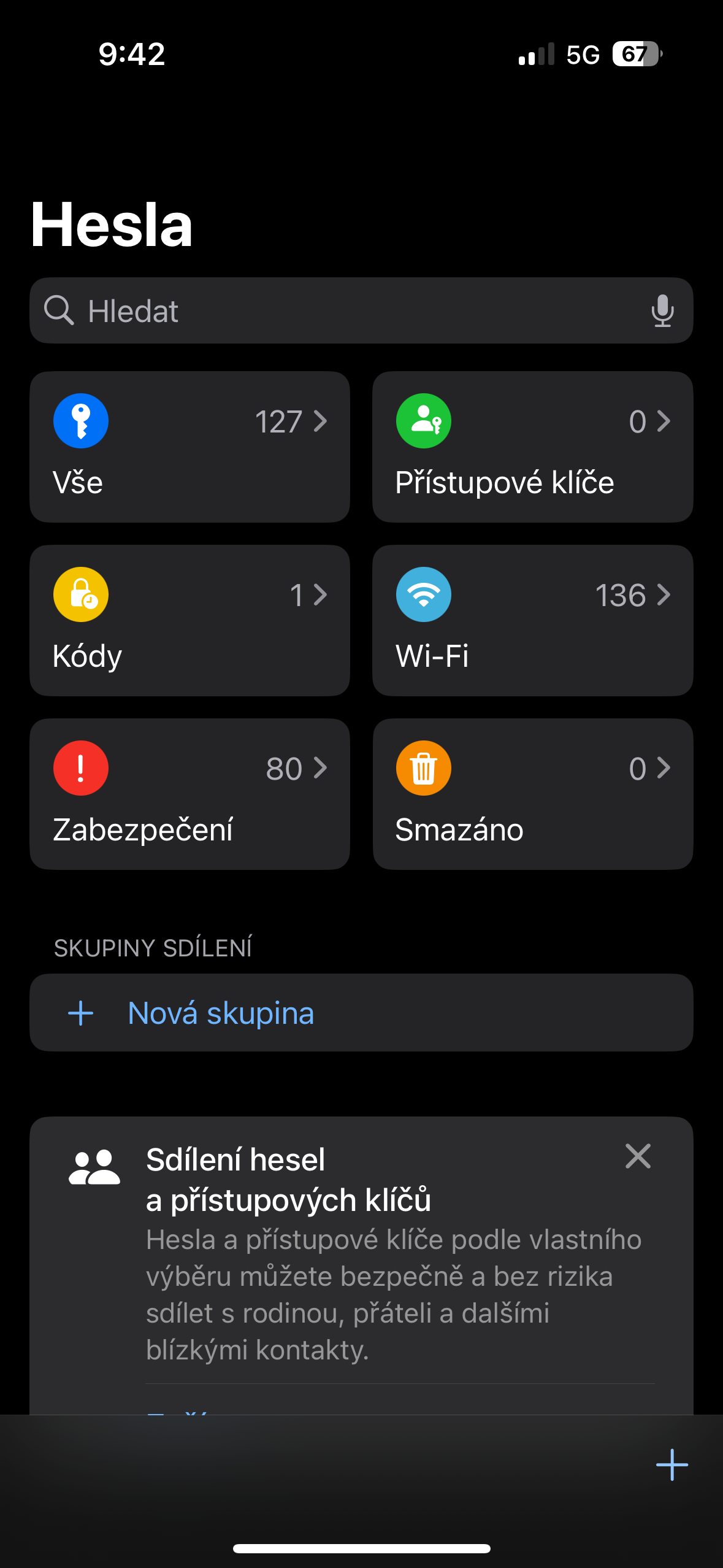This screenshot has height=1568, width=723.
Task: Expand Wi-Fi passwords with its chevron
Action: [664, 595]
